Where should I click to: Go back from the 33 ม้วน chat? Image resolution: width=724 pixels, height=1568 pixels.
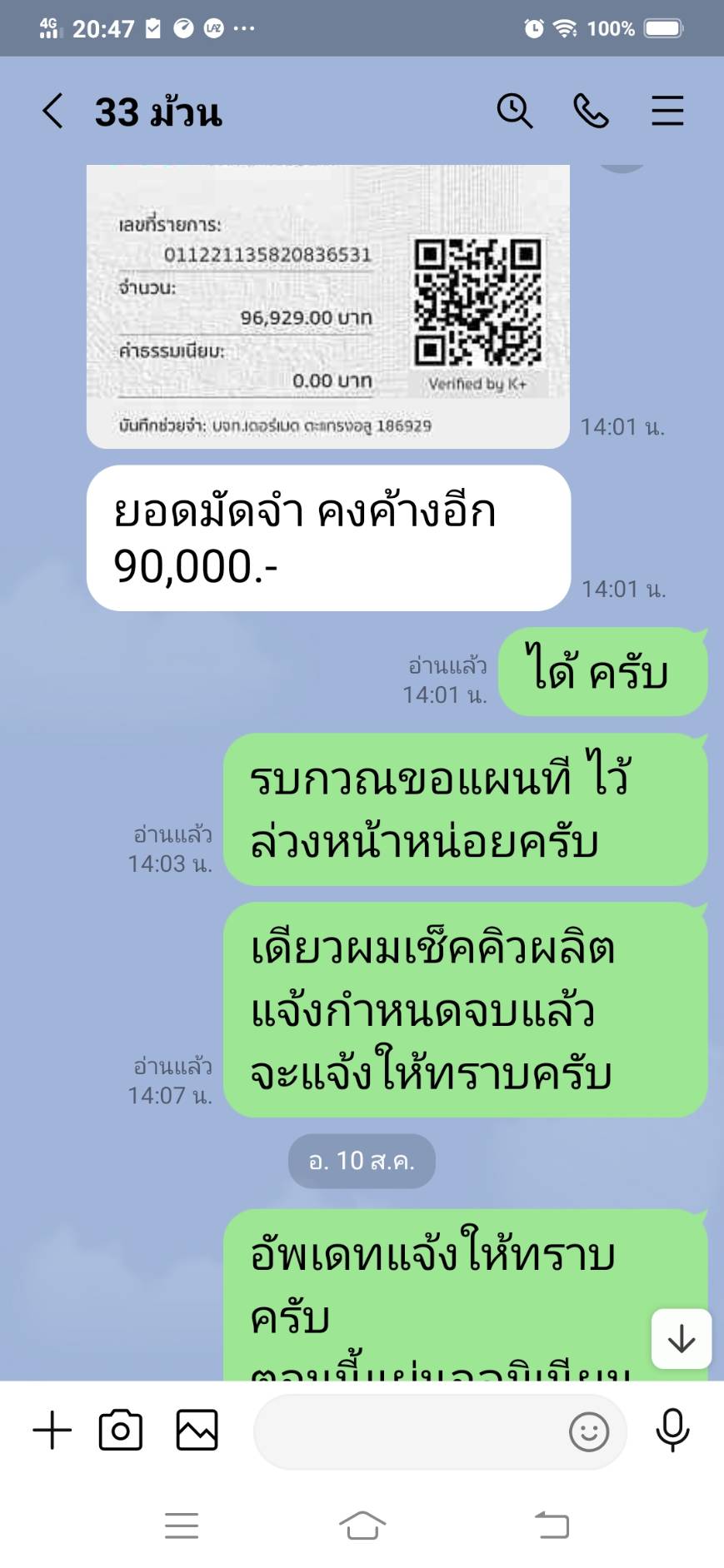point(52,111)
